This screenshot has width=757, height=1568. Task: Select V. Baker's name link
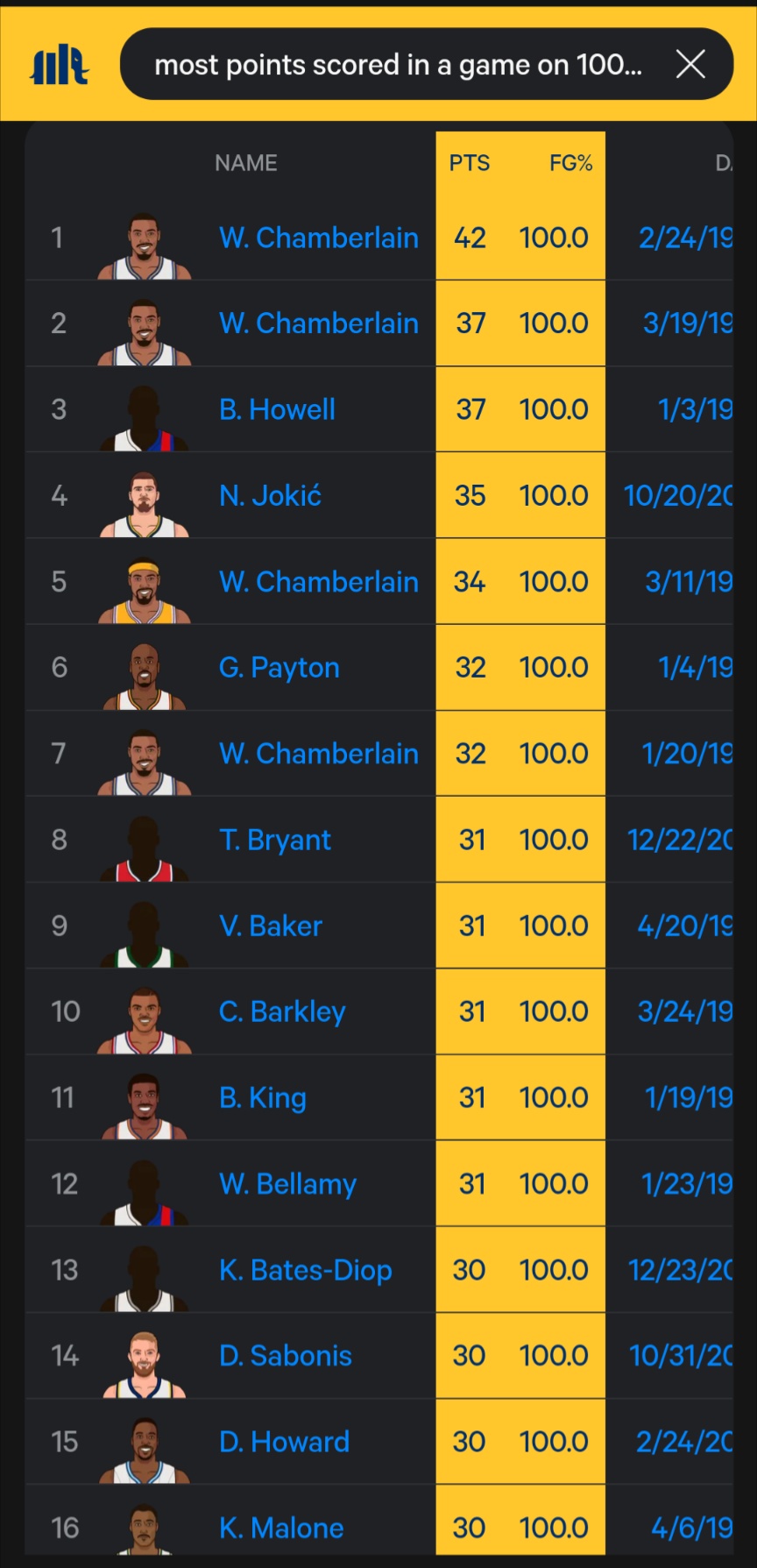(x=270, y=926)
